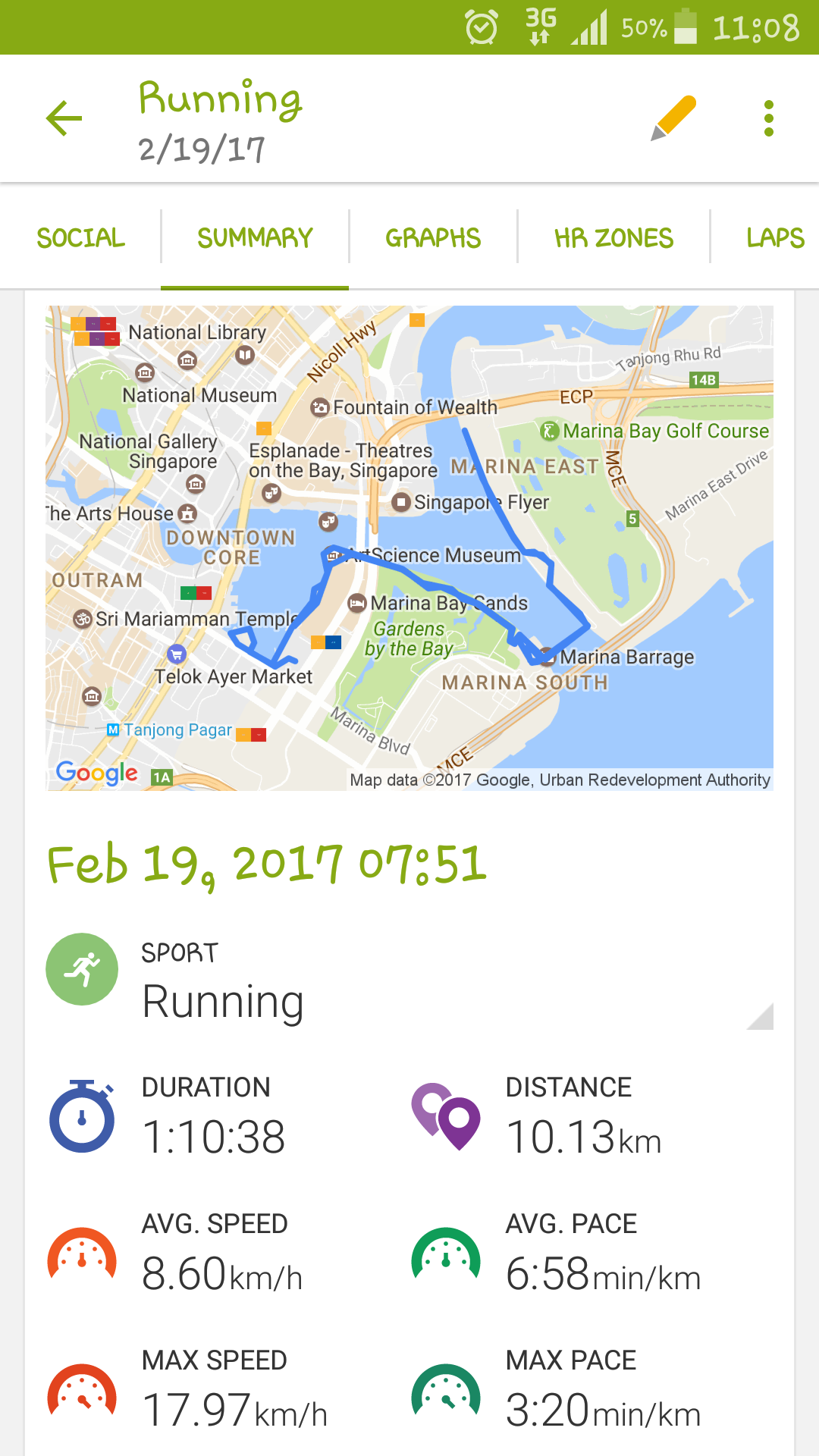The width and height of the screenshot is (819, 1456).
Task: Open the HR Zones tab
Action: click(x=613, y=238)
